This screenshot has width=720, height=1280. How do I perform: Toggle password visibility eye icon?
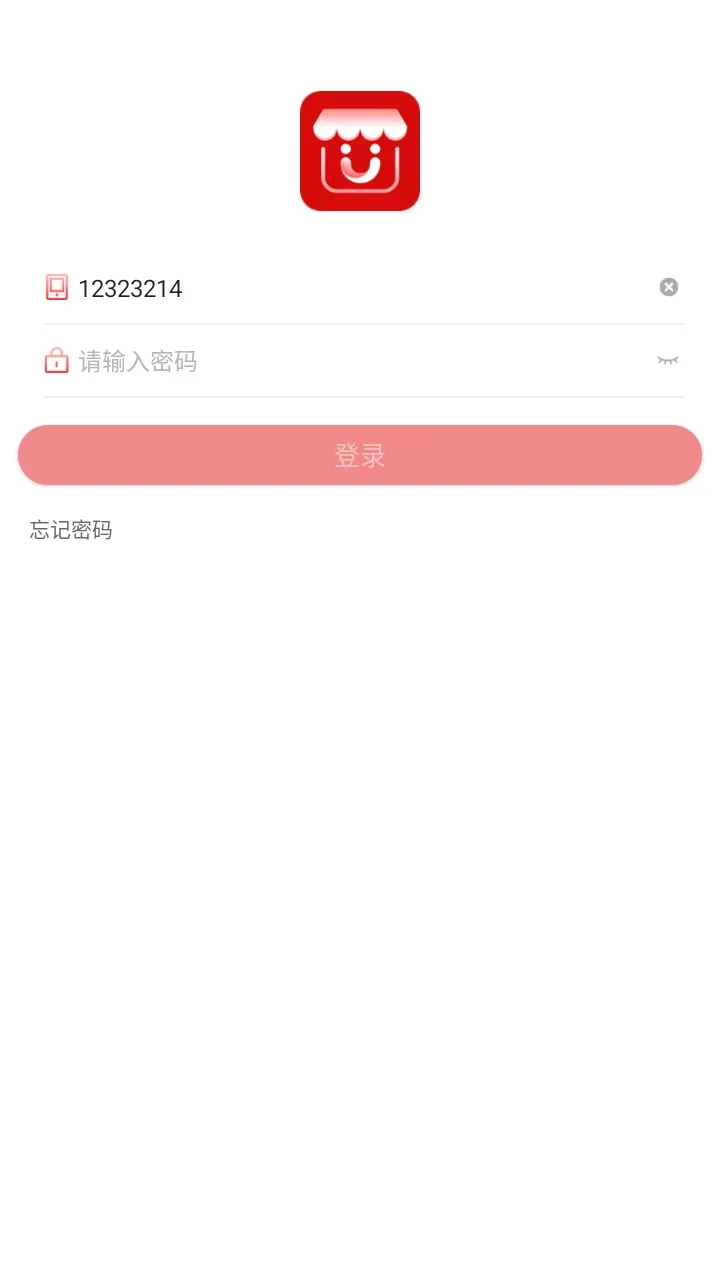pyautogui.click(x=667, y=361)
